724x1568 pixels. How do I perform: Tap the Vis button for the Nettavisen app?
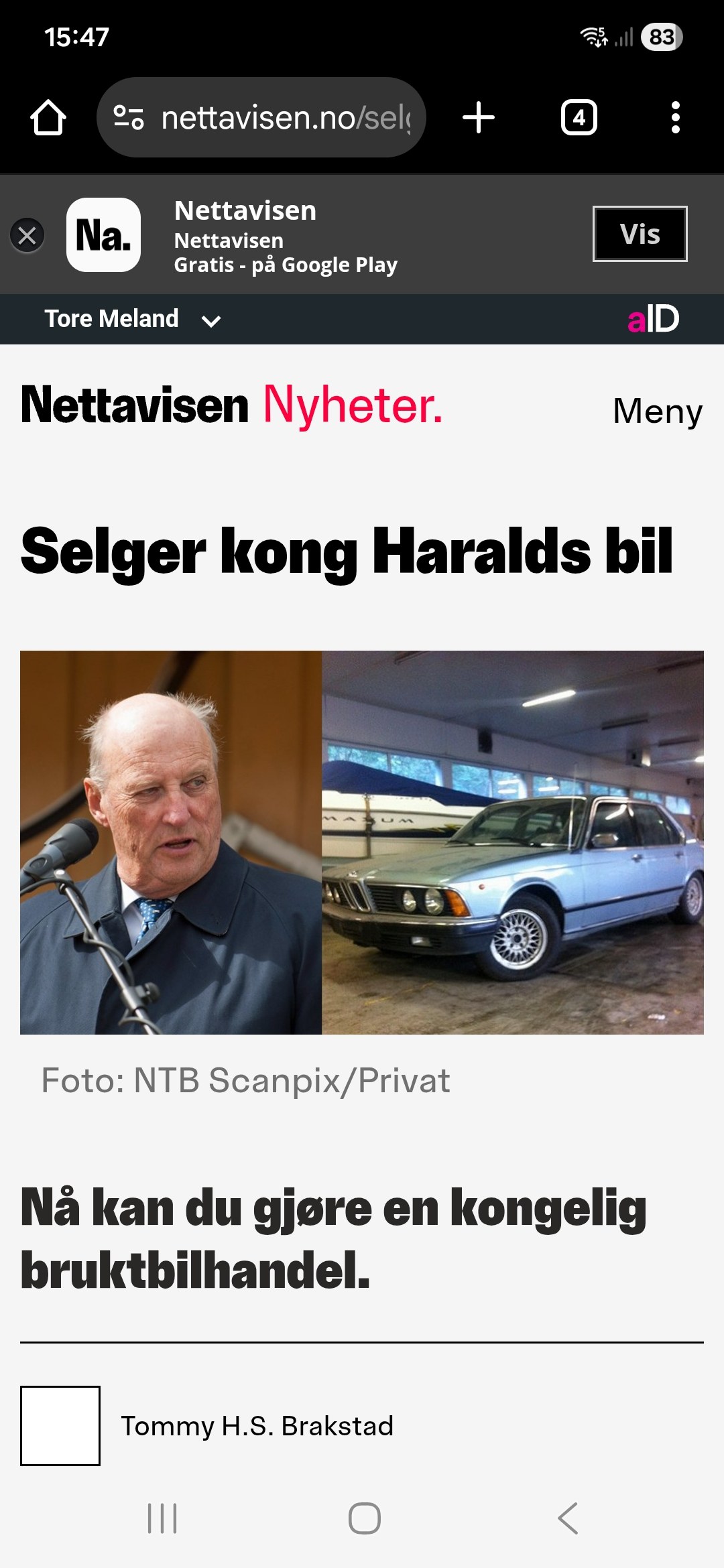click(x=640, y=234)
